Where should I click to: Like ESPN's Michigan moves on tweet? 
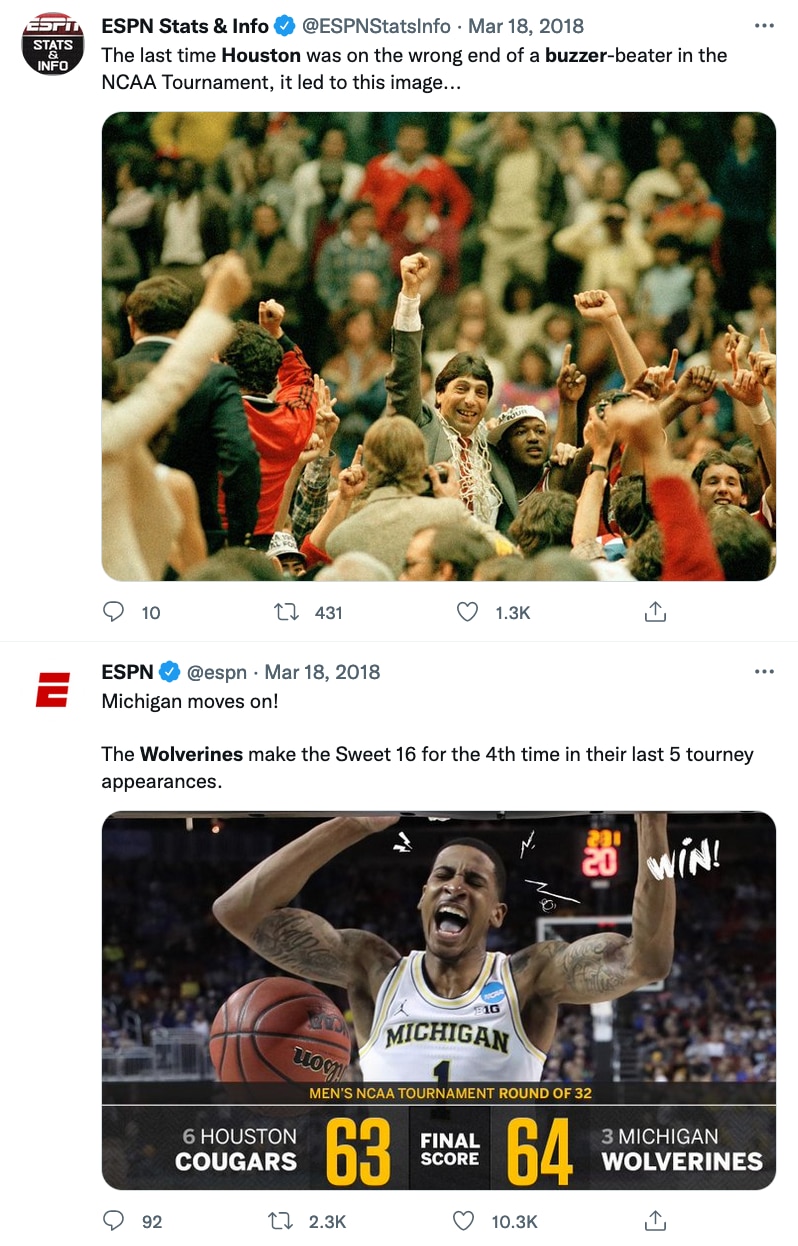pos(463,1221)
